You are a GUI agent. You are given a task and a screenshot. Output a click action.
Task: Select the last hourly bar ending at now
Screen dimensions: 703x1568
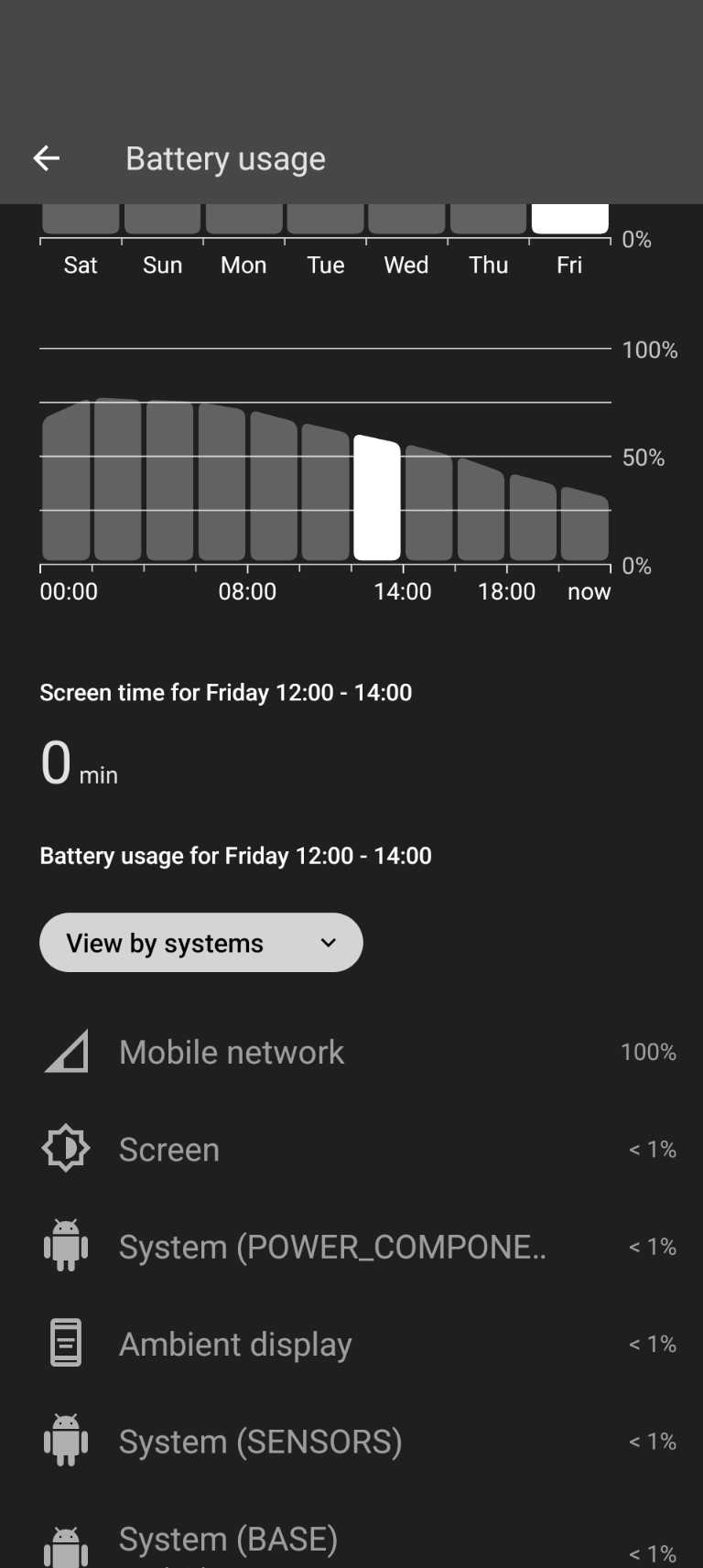click(585, 526)
